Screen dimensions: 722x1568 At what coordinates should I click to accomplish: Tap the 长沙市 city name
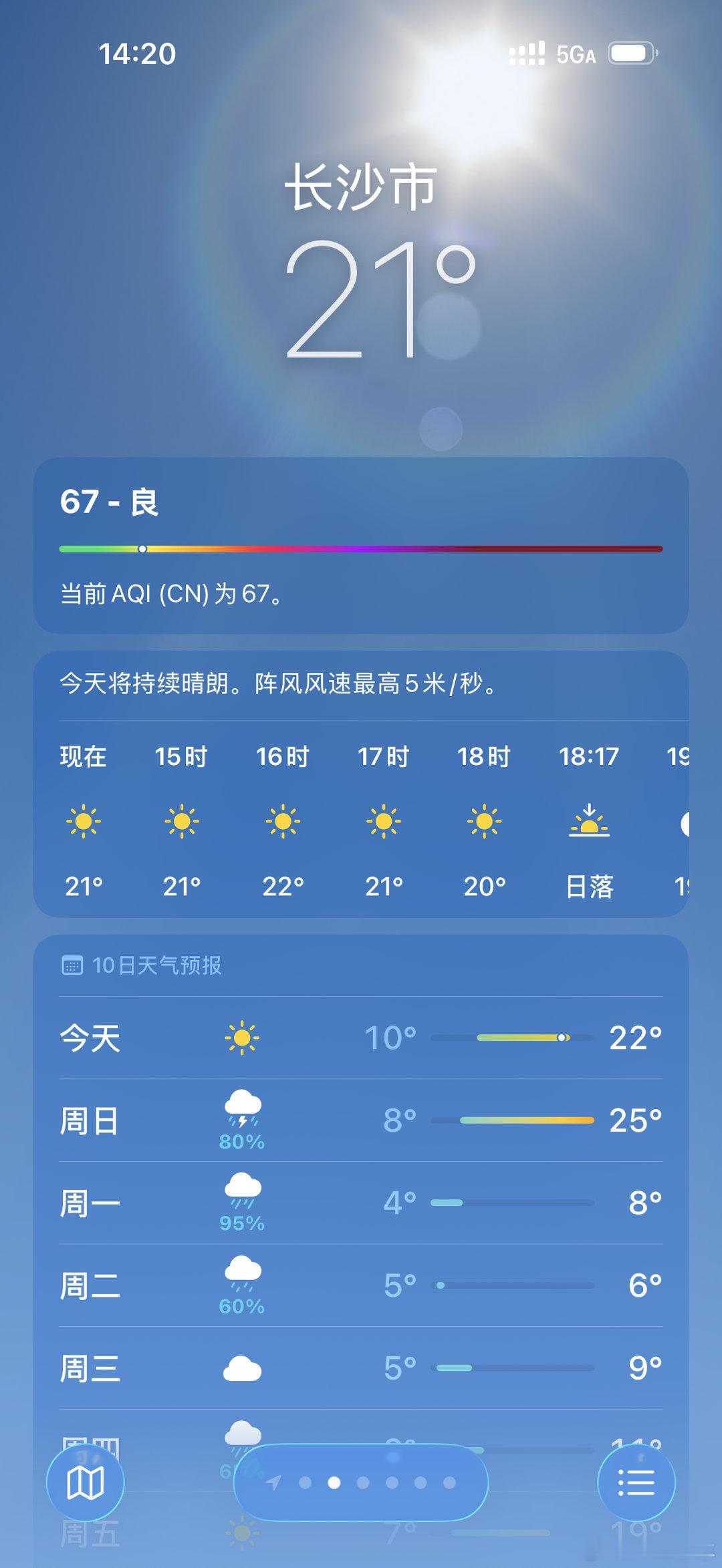(361, 189)
